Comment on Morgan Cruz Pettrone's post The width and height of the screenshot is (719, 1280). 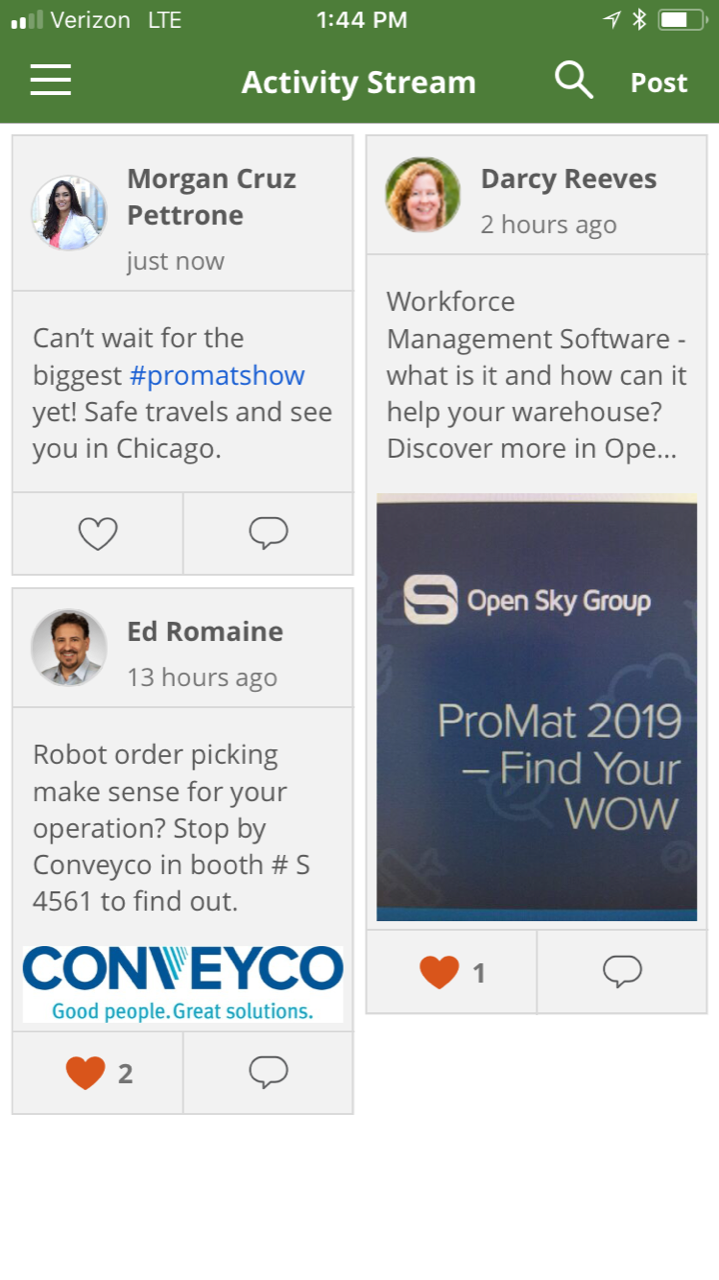tap(268, 533)
